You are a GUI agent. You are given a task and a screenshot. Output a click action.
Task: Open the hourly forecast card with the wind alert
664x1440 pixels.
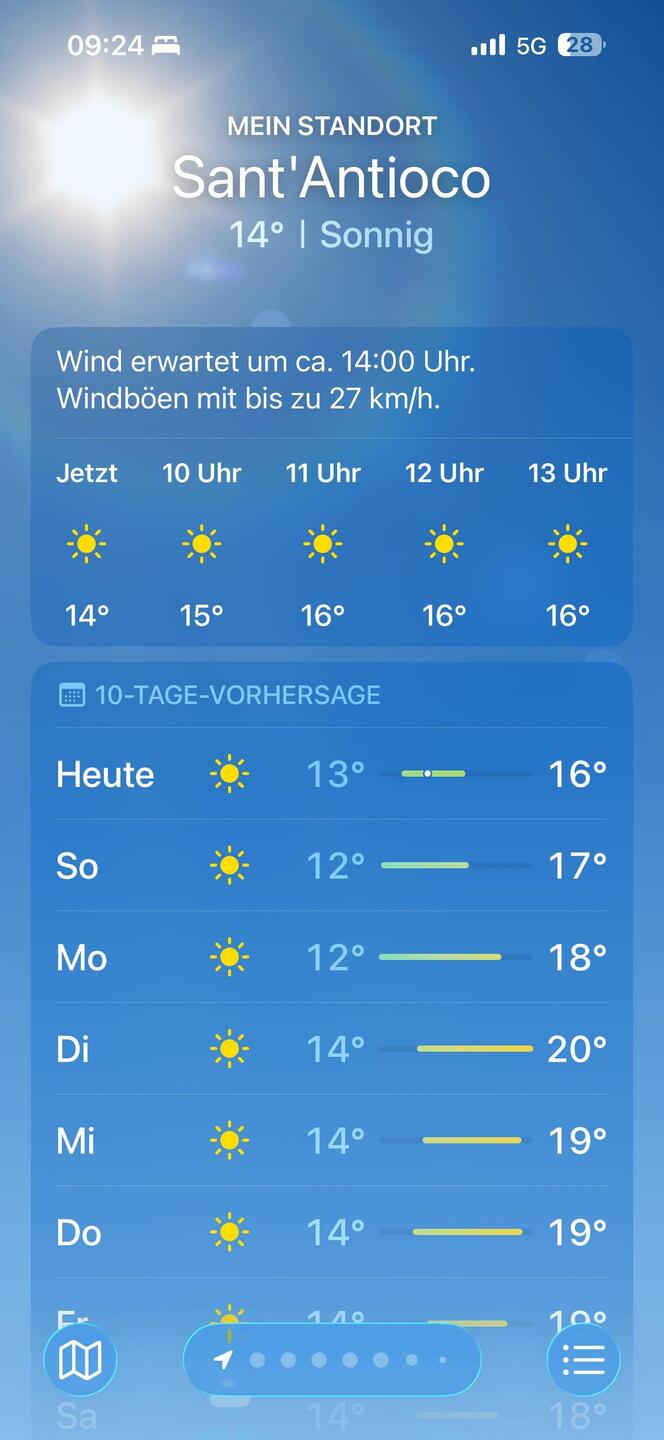(x=332, y=487)
